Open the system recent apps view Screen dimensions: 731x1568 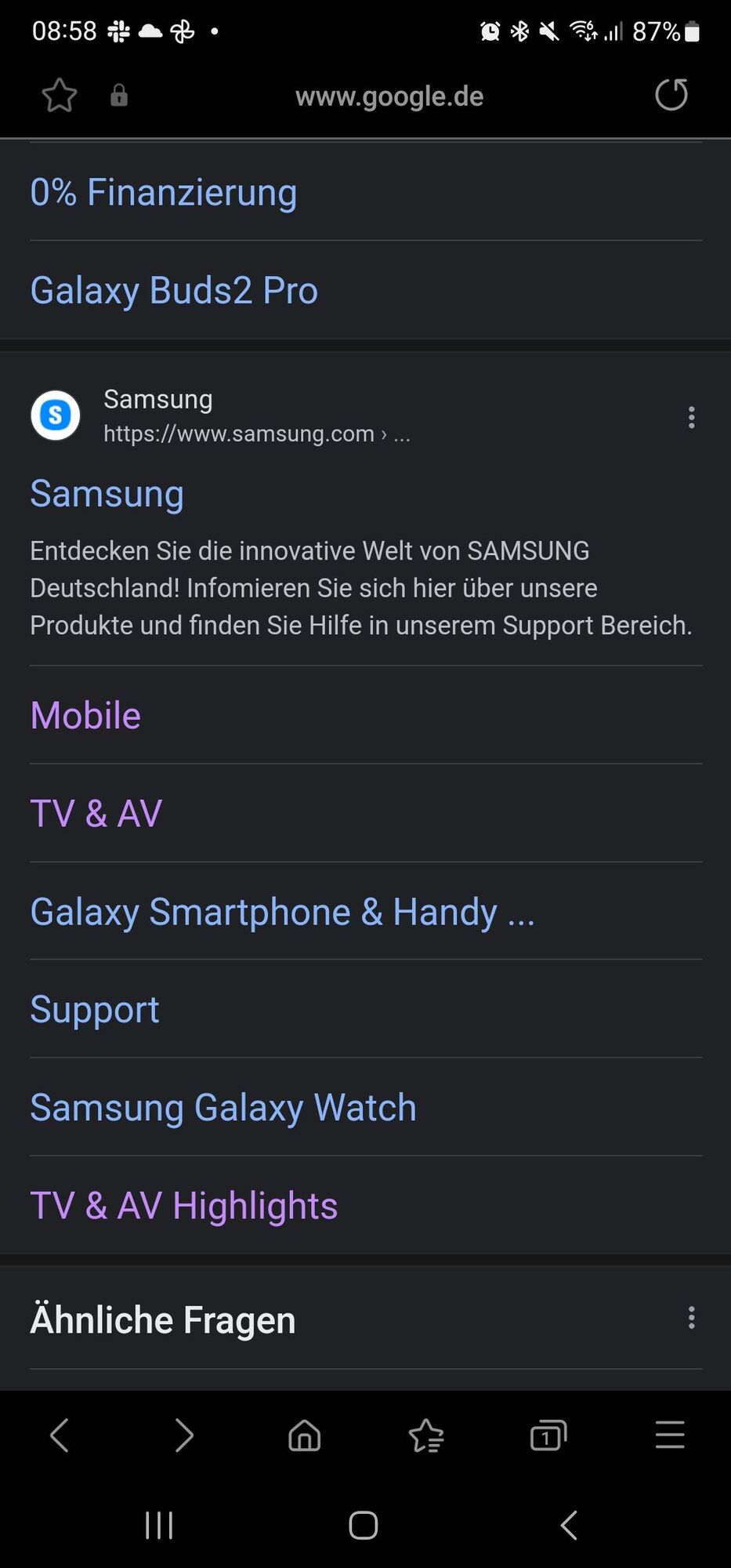coord(159,1526)
